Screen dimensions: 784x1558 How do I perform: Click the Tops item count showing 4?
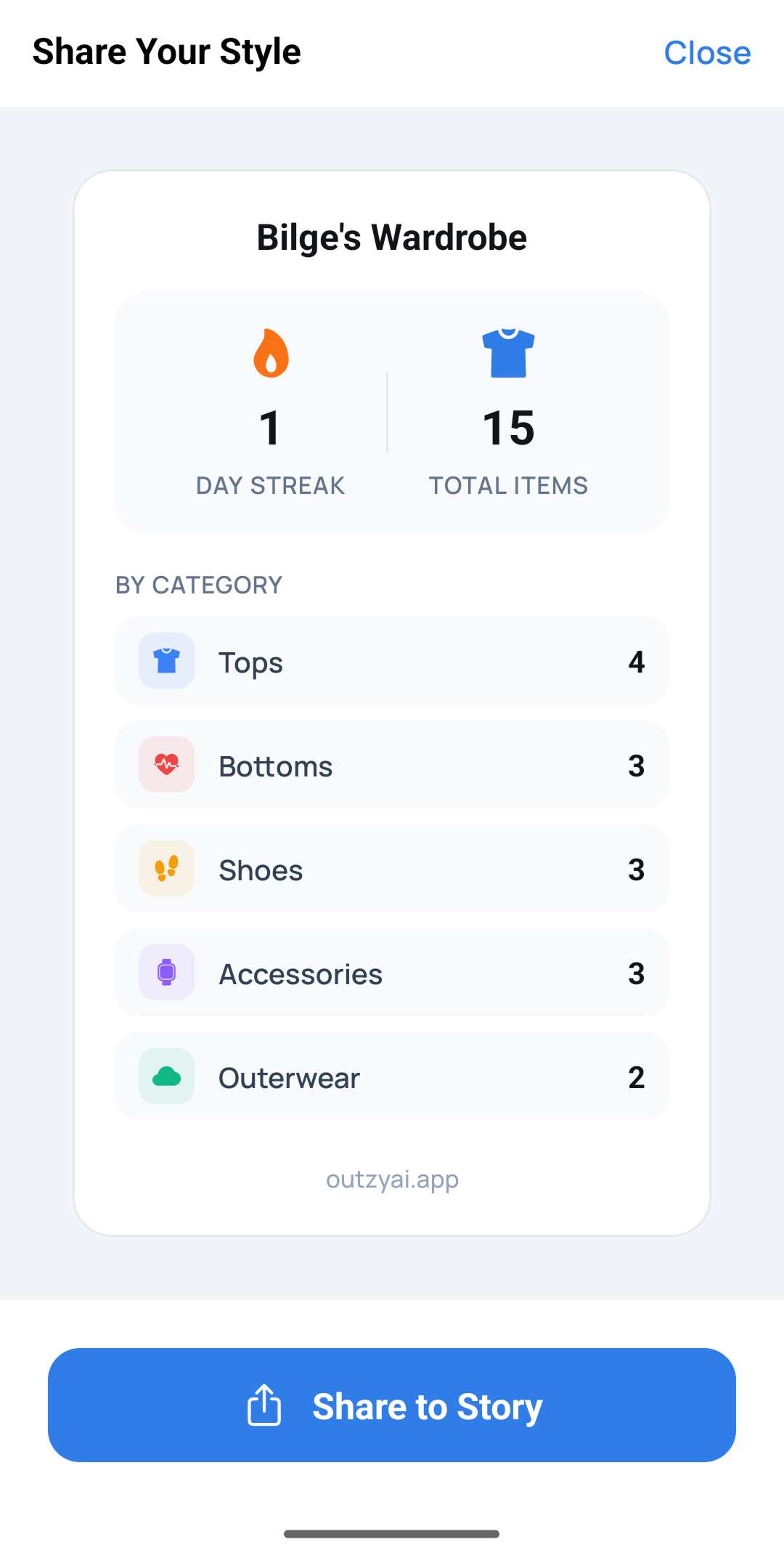(637, 661)
